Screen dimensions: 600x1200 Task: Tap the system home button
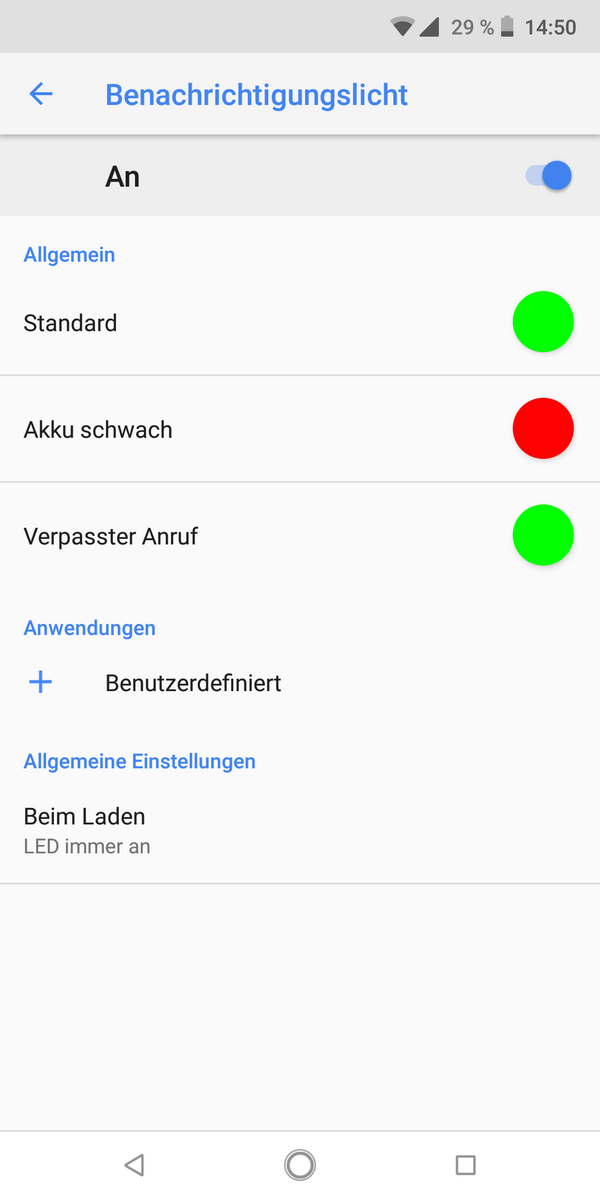point(300,1165)
